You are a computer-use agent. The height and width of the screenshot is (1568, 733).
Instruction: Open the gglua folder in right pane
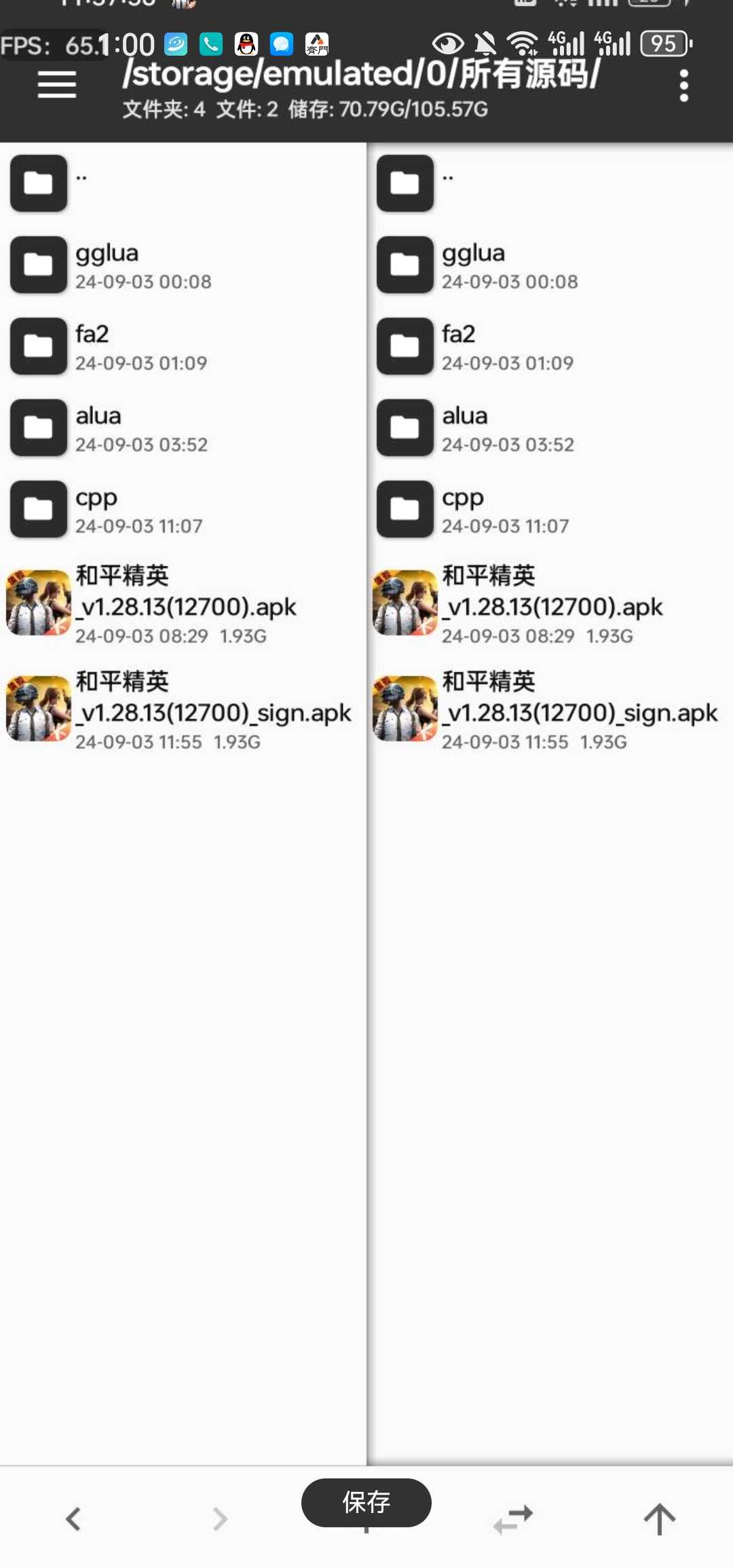(550, 265)
